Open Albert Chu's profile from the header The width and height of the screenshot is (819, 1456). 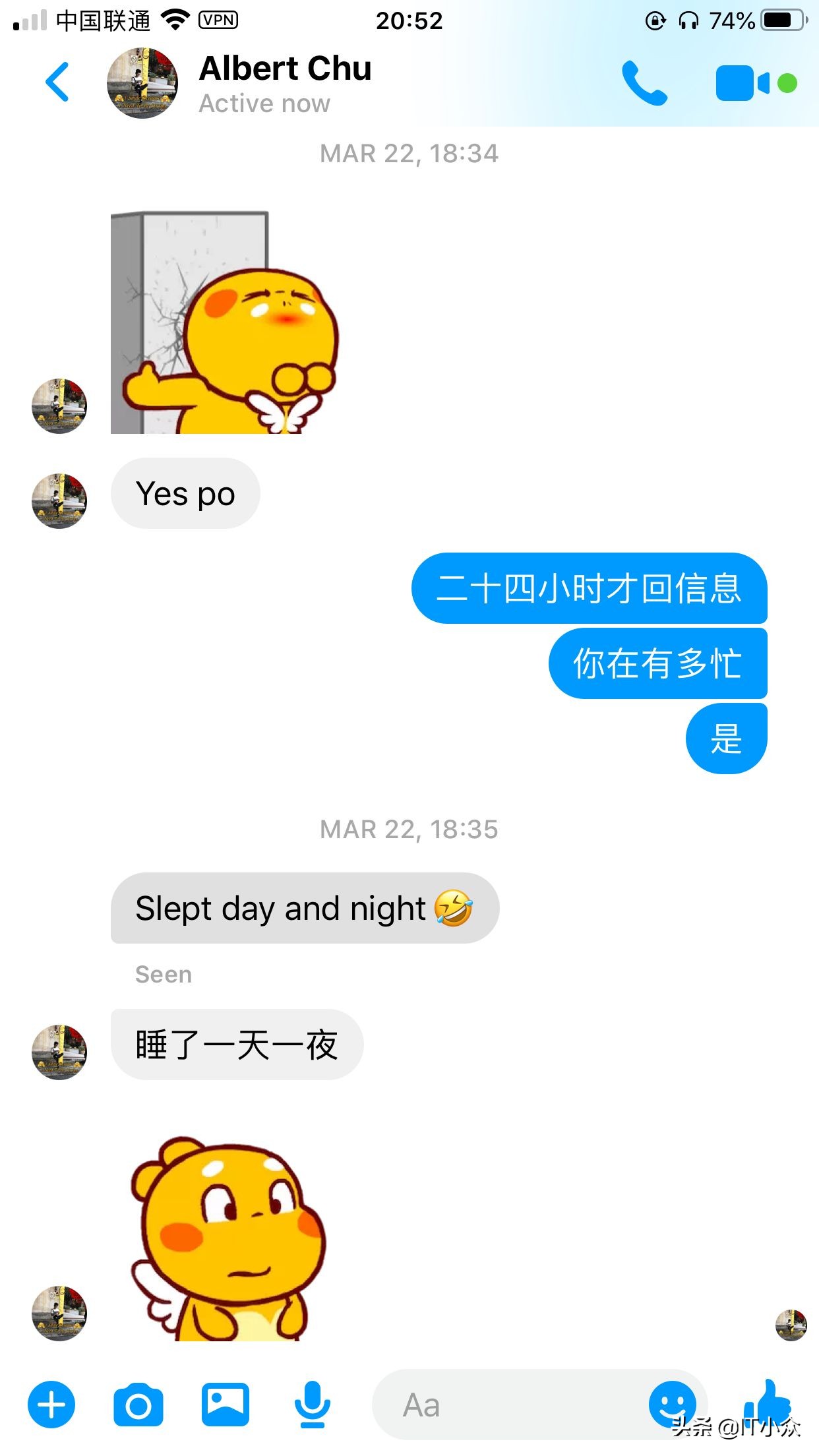click(x=285, y=83)
